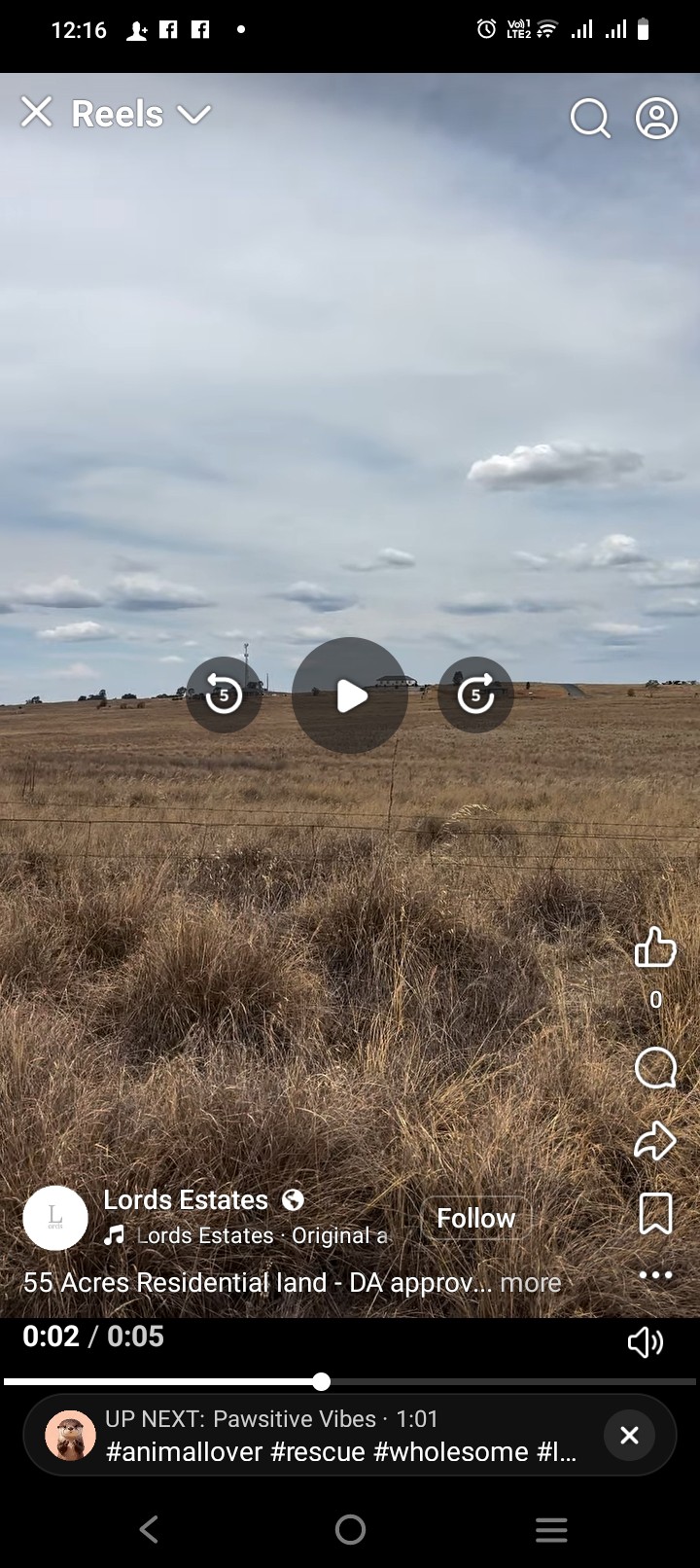The width and height of the screenshot is (700, 1568).
Task: Open the search magnifier icon
Action: point(589,119)
